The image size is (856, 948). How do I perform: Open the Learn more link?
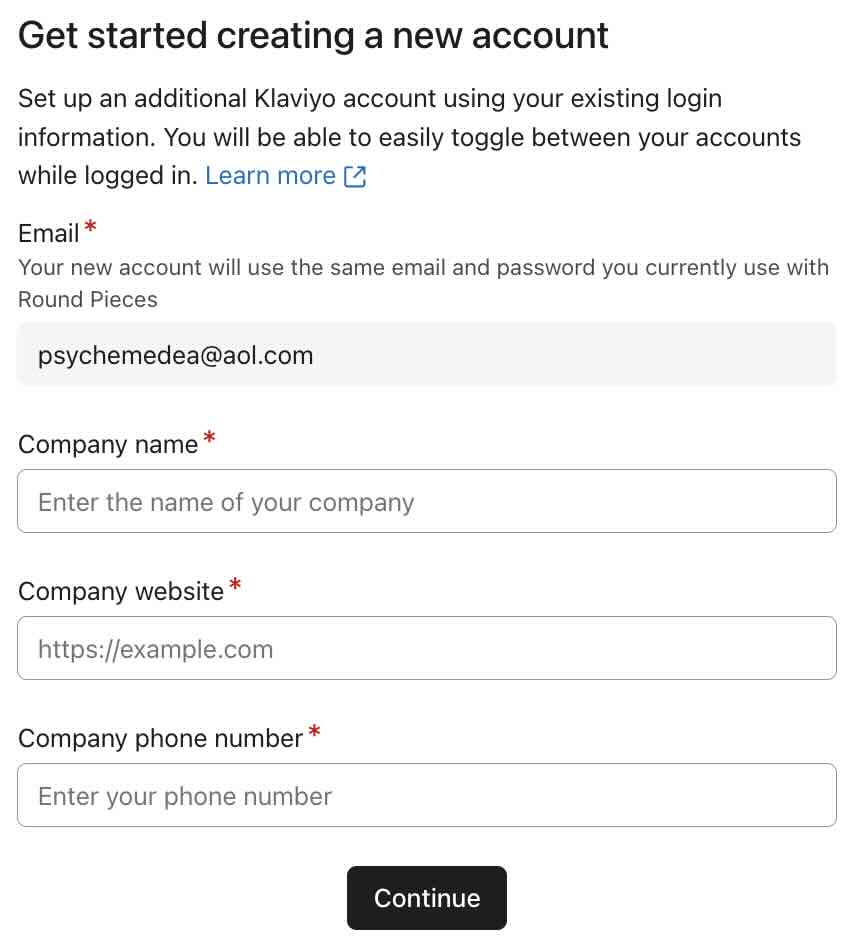[284, 176]
